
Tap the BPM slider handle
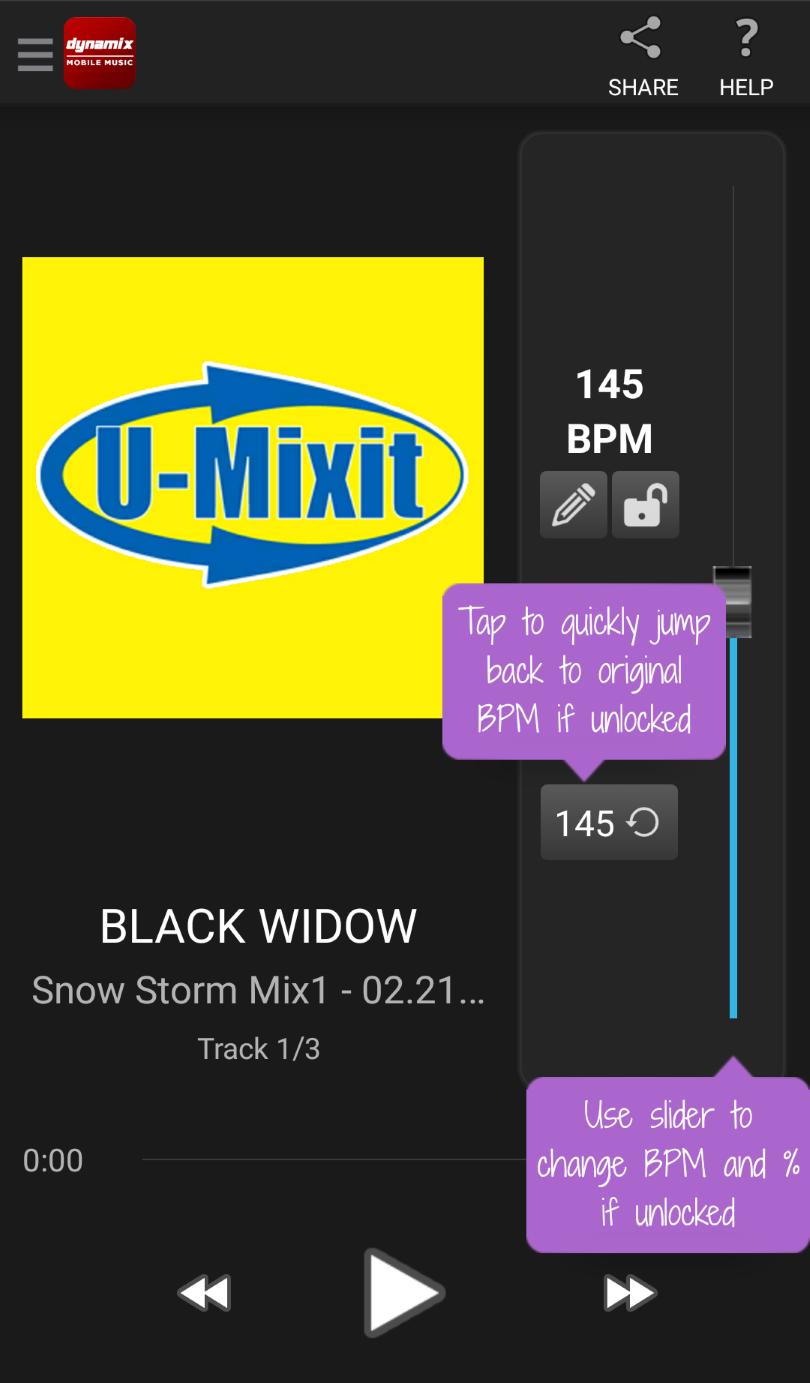click(733, 600)
